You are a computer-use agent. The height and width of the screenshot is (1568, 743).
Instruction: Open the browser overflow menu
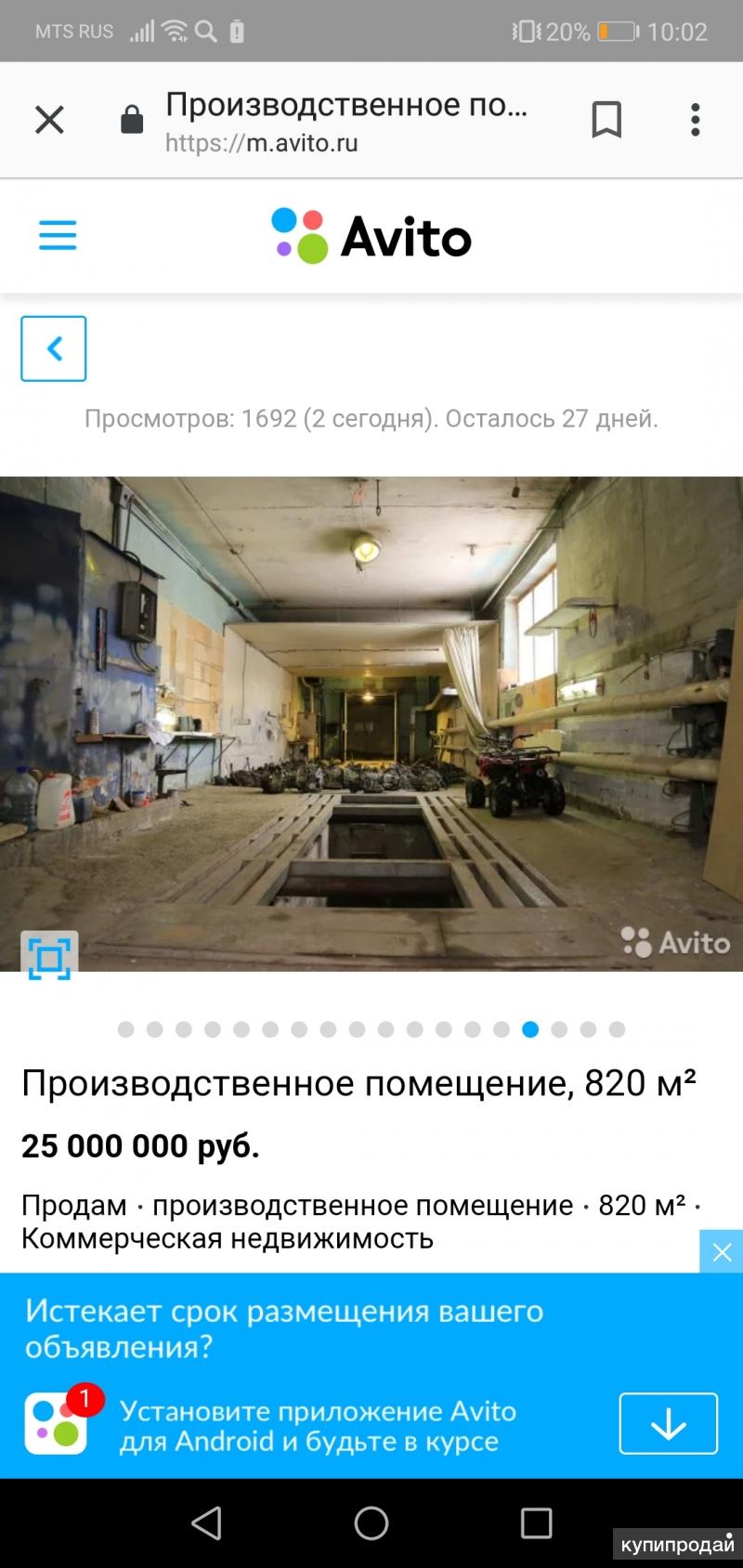click(x=695, y=120)
